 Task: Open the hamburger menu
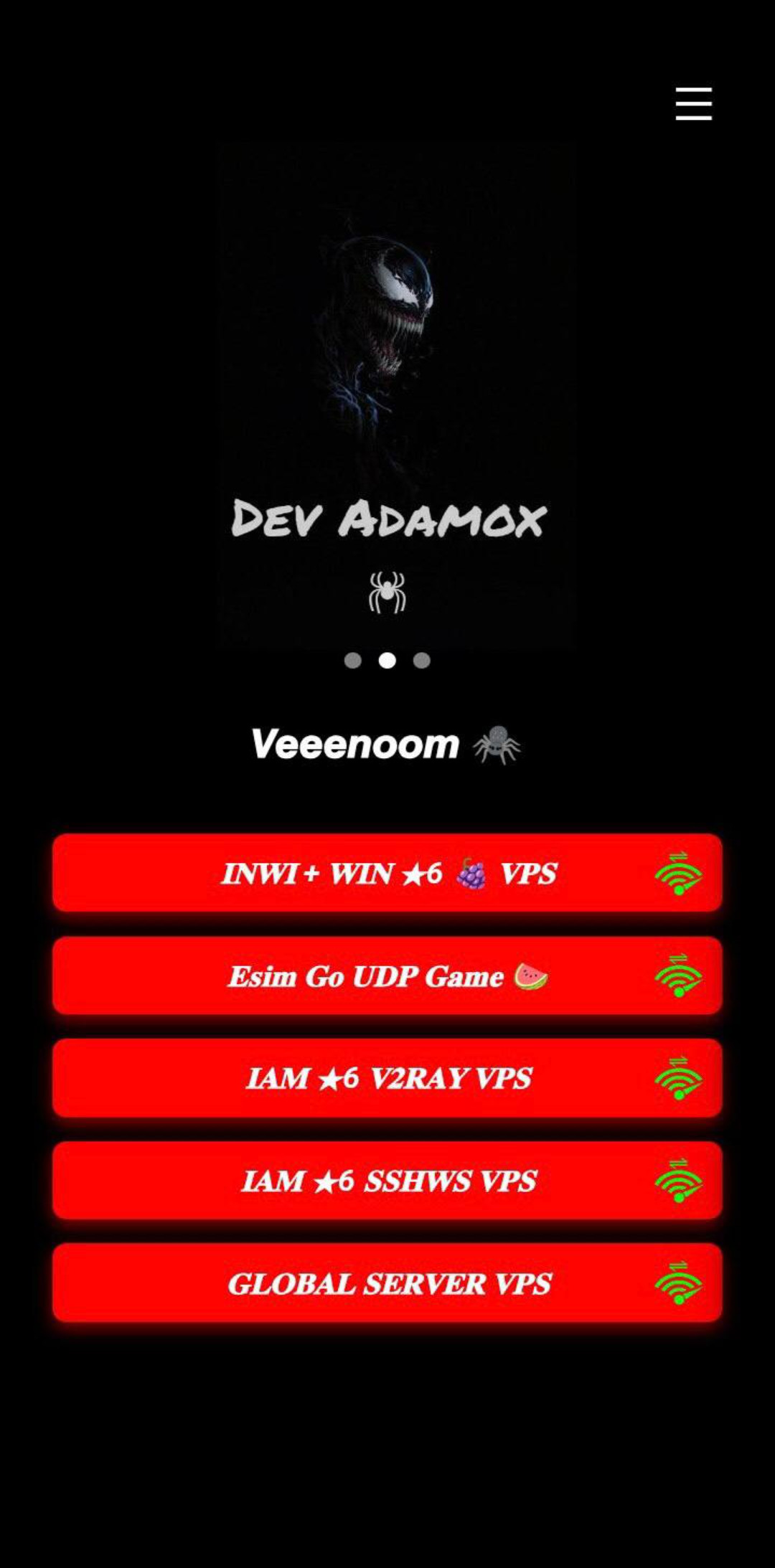[693, 104]
